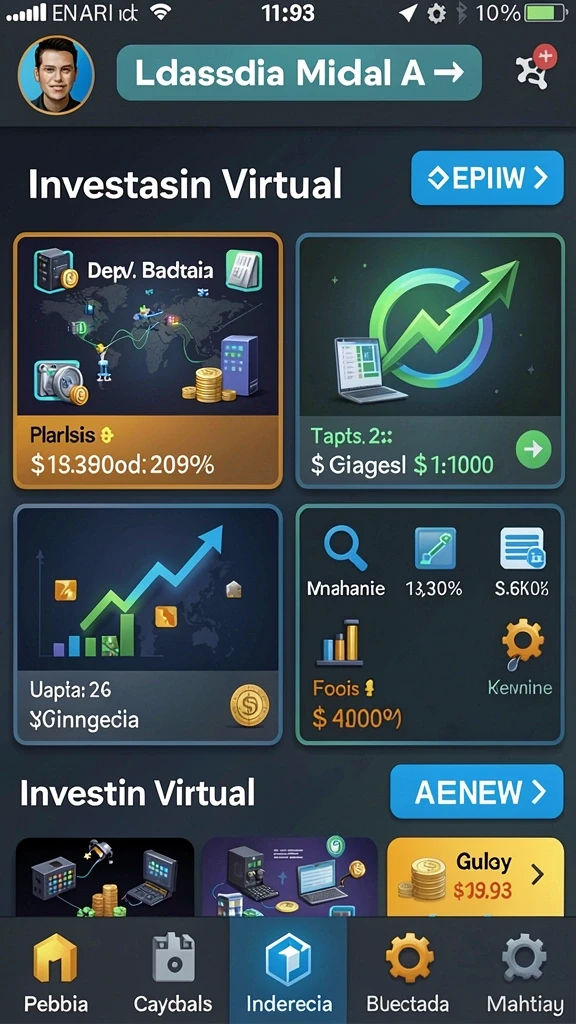Screen dimensions: 576x1024
Task: Select the S.6K0% document icon
Action: [522, 548]
